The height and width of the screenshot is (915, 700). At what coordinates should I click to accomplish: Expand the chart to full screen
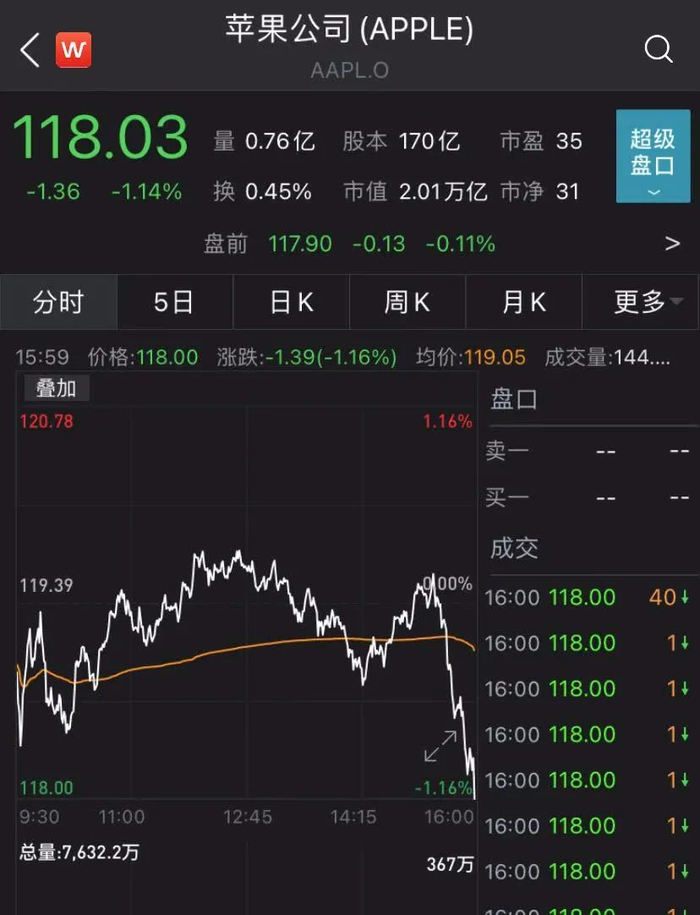440,746
